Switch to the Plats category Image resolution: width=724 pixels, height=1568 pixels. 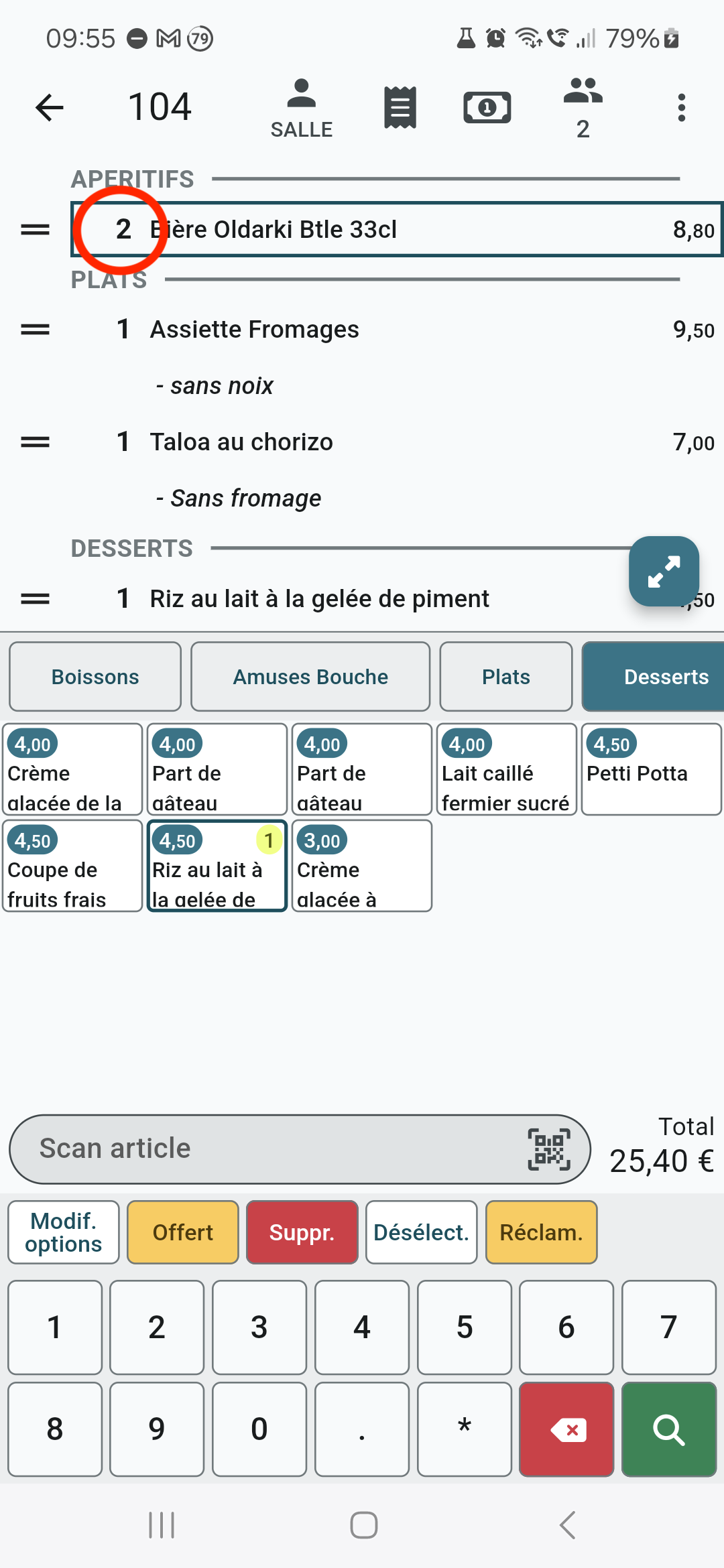(x=506, y=677)
